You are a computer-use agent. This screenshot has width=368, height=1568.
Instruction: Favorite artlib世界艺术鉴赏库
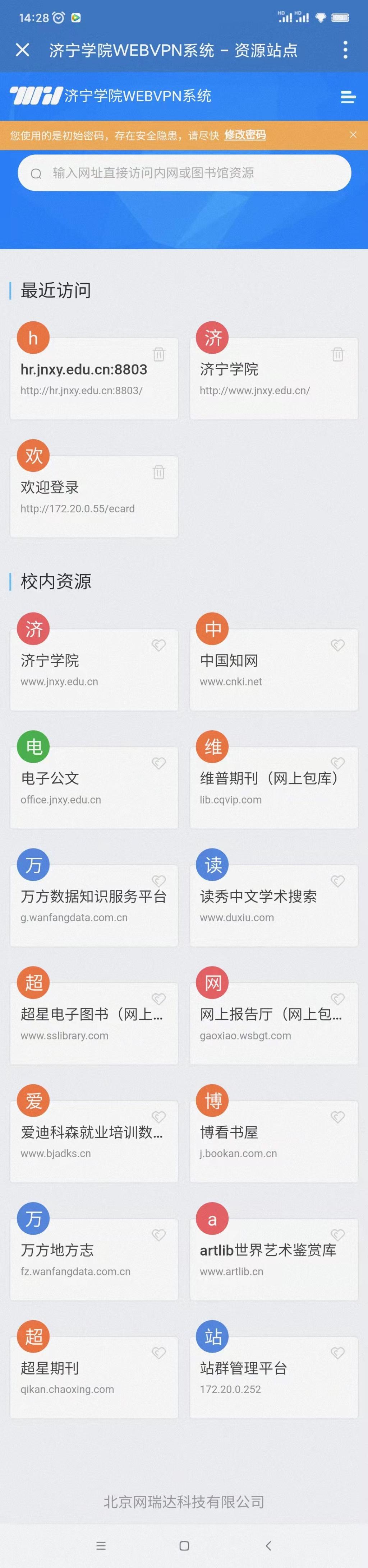pyautogui.click(x=337, y=1235)
